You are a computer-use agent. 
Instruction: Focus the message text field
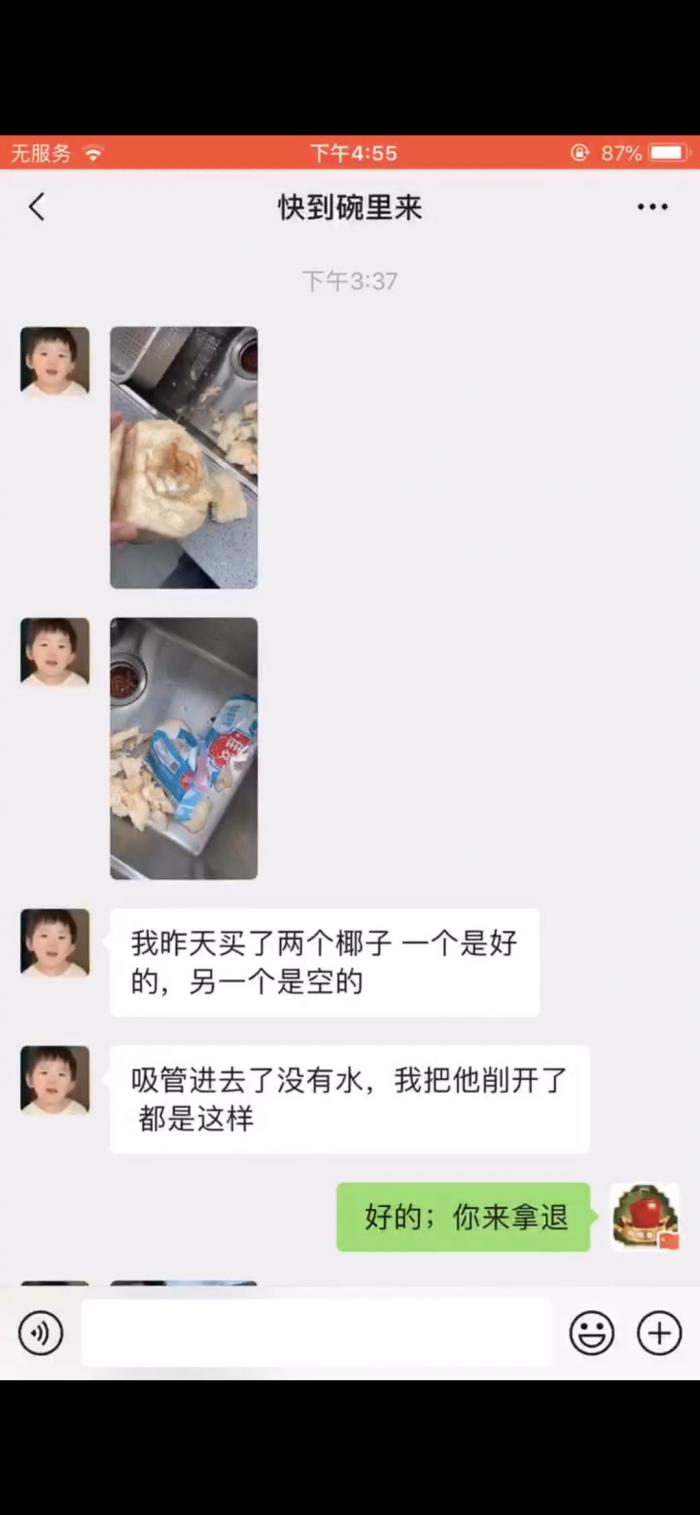click(x=316, y=1333)
